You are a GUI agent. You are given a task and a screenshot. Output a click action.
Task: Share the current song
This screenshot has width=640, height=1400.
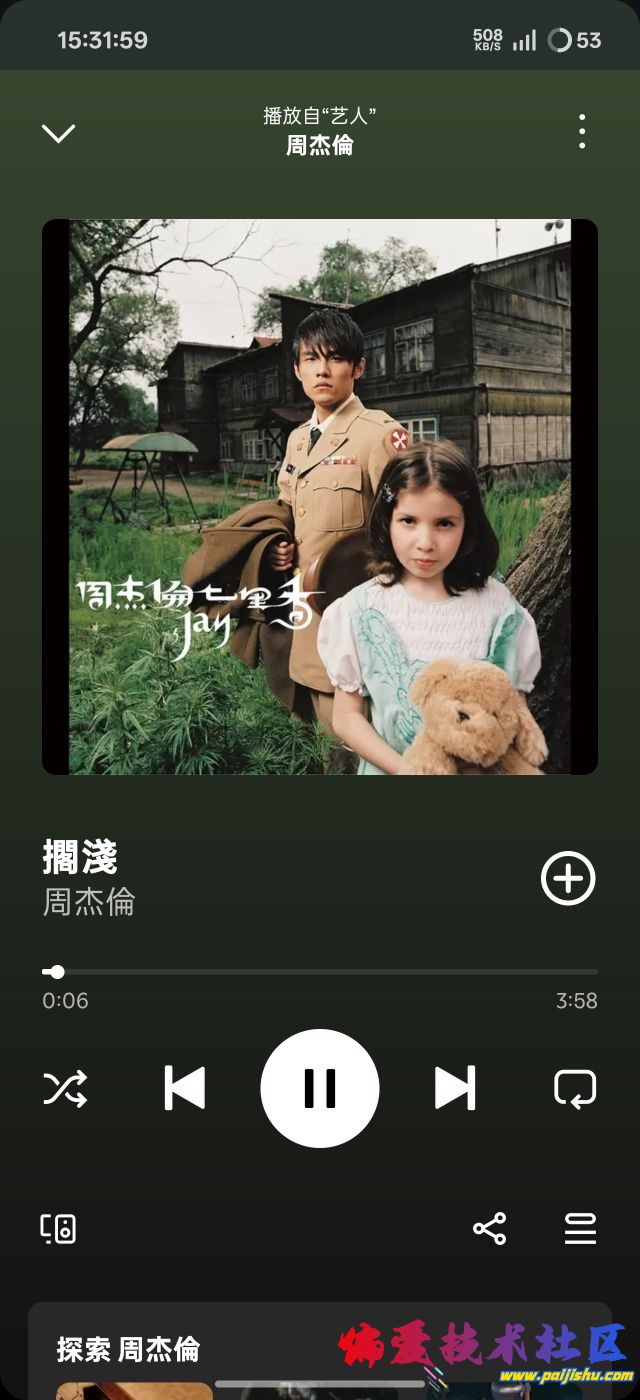(489, 1228)
